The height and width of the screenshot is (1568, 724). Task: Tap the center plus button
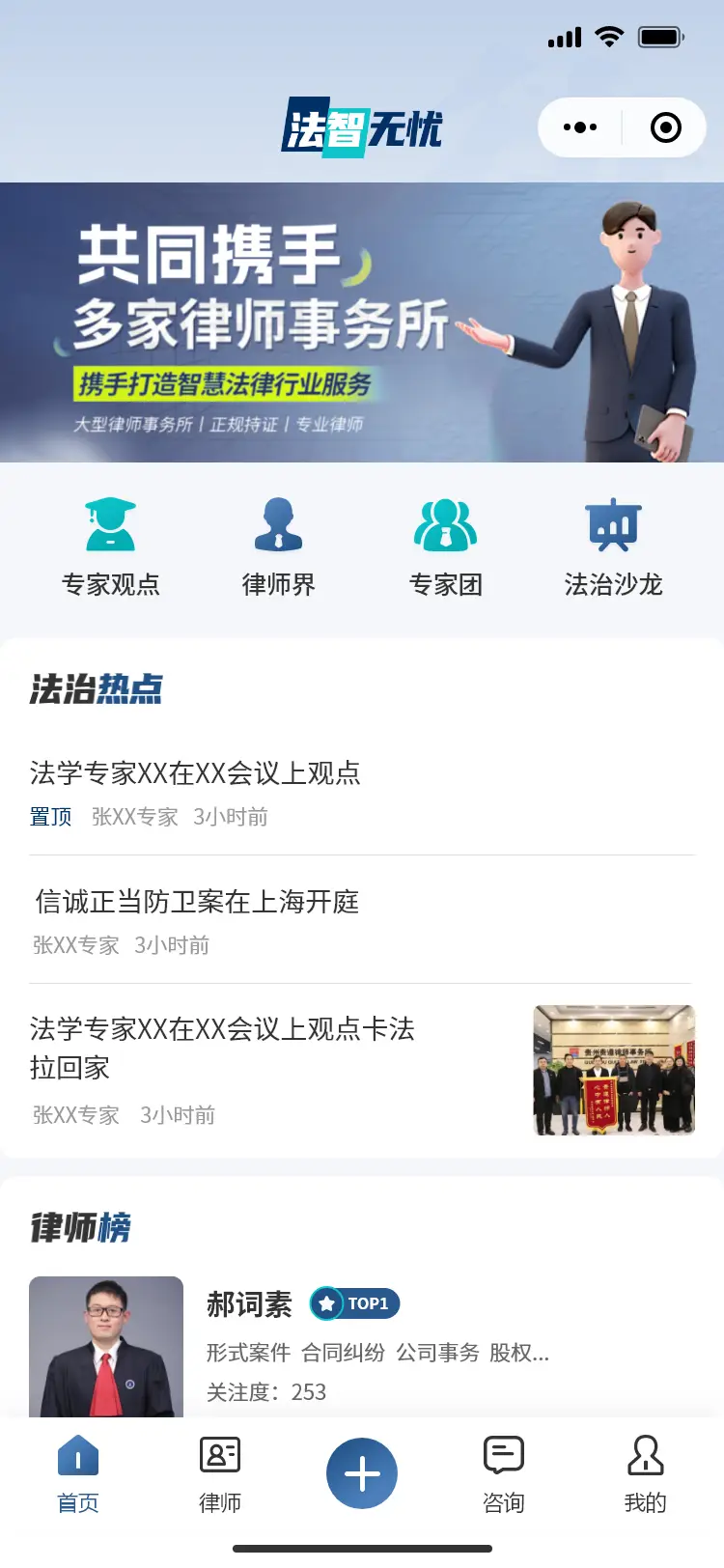tap(362, 1473)
